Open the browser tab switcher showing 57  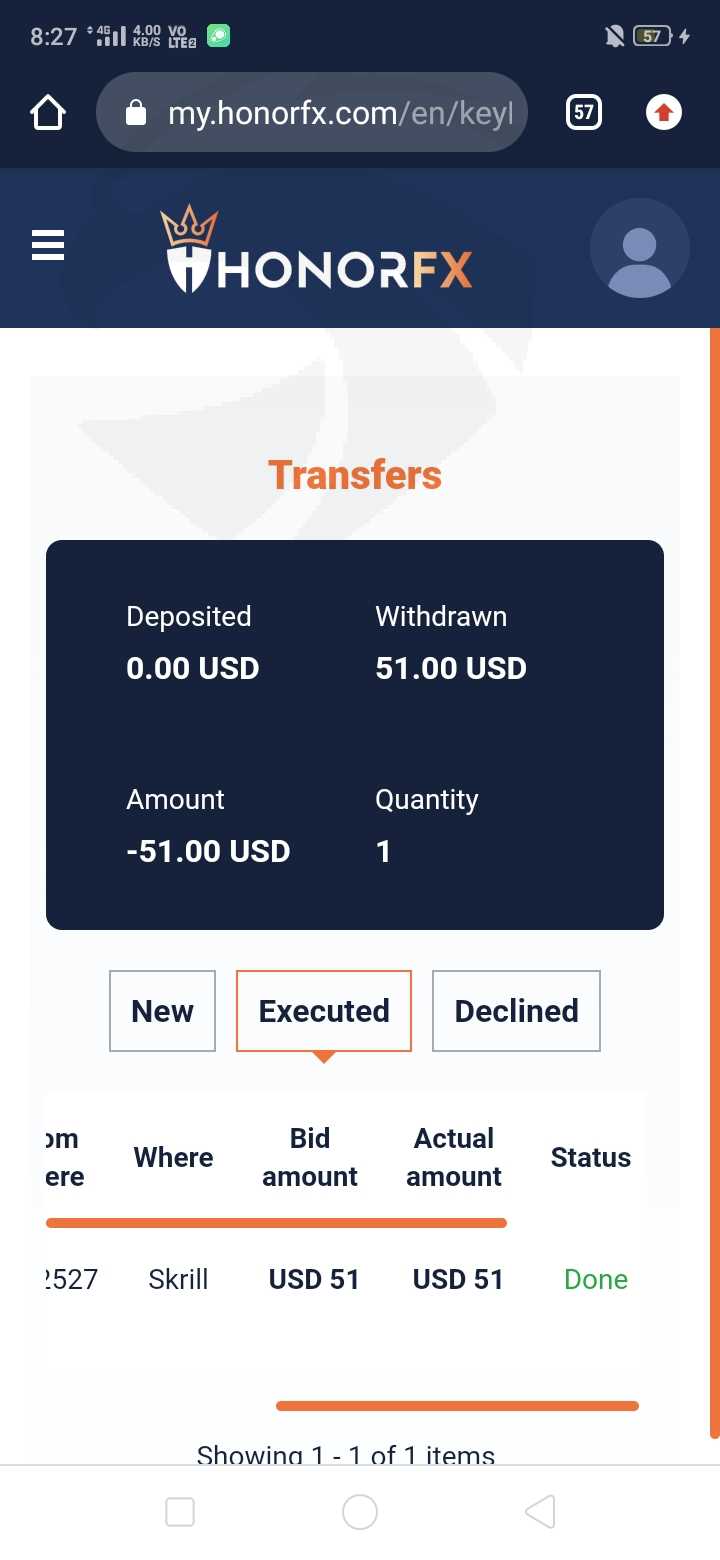pyautogui.click(x=584, y=113)
